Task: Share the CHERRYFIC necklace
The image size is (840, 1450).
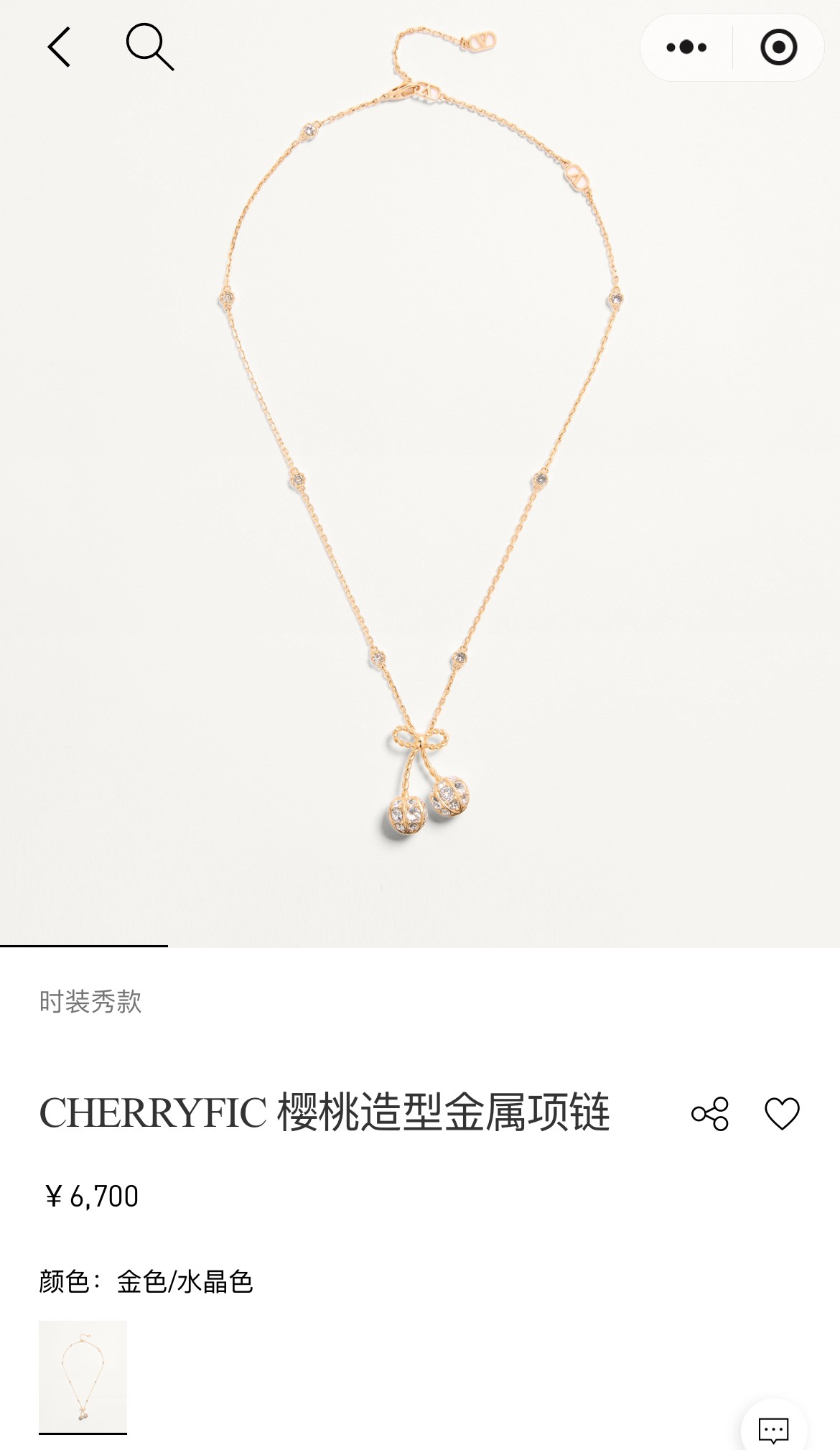Action: tap(709, 1114)
